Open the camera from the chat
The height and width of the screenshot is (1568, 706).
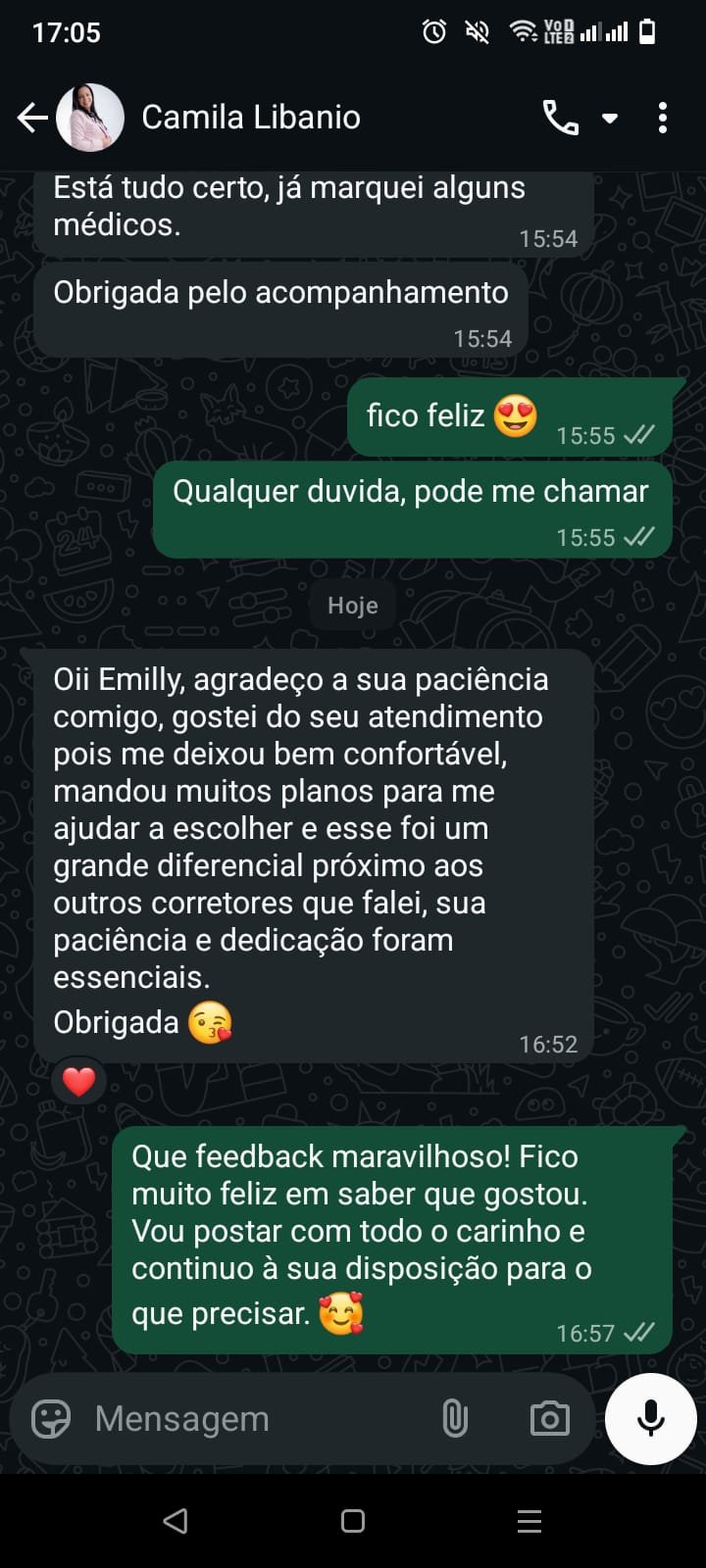click(x=549, y=1419)
